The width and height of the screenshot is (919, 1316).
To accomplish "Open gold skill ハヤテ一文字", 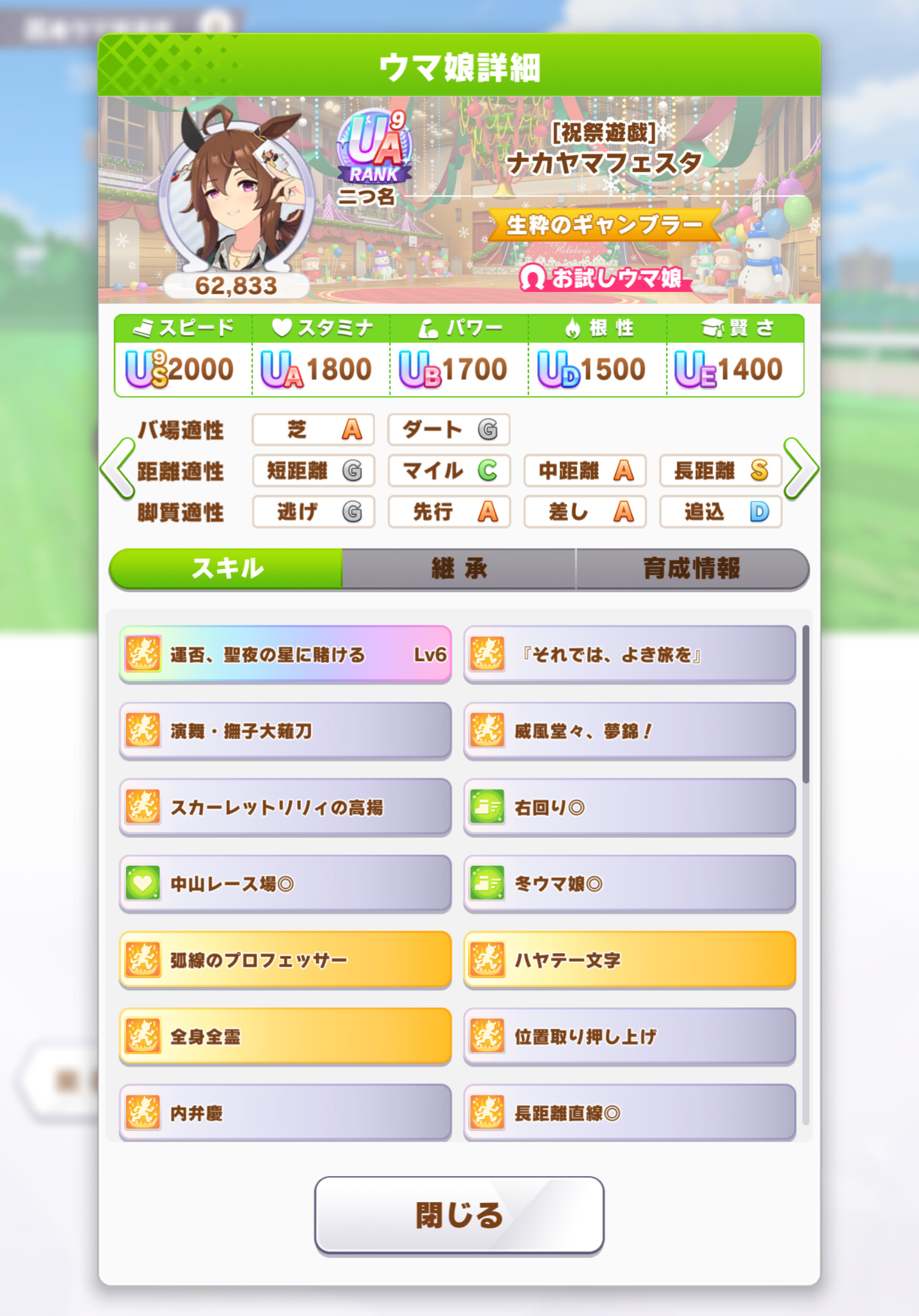I will pos(629,959).
